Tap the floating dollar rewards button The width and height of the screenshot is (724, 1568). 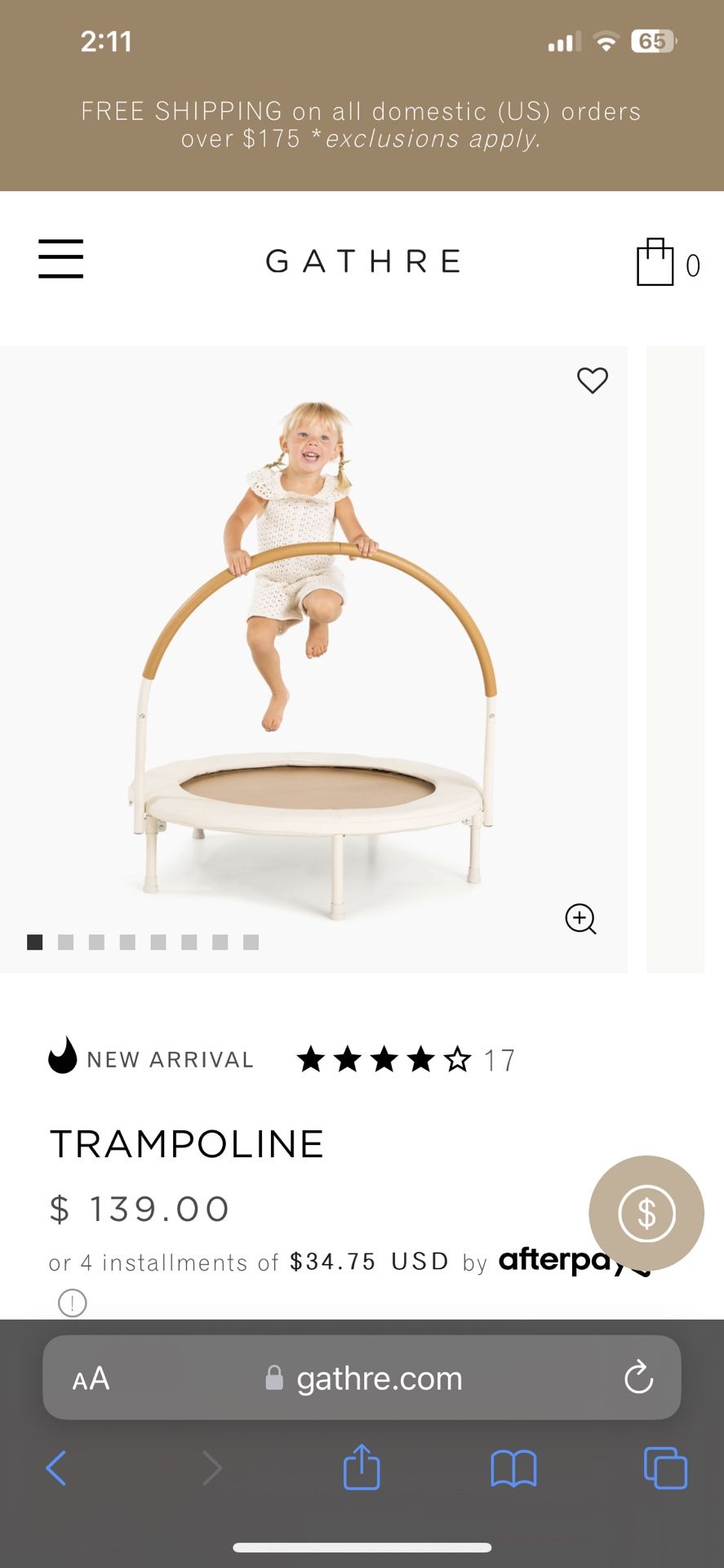(646, 1213)
